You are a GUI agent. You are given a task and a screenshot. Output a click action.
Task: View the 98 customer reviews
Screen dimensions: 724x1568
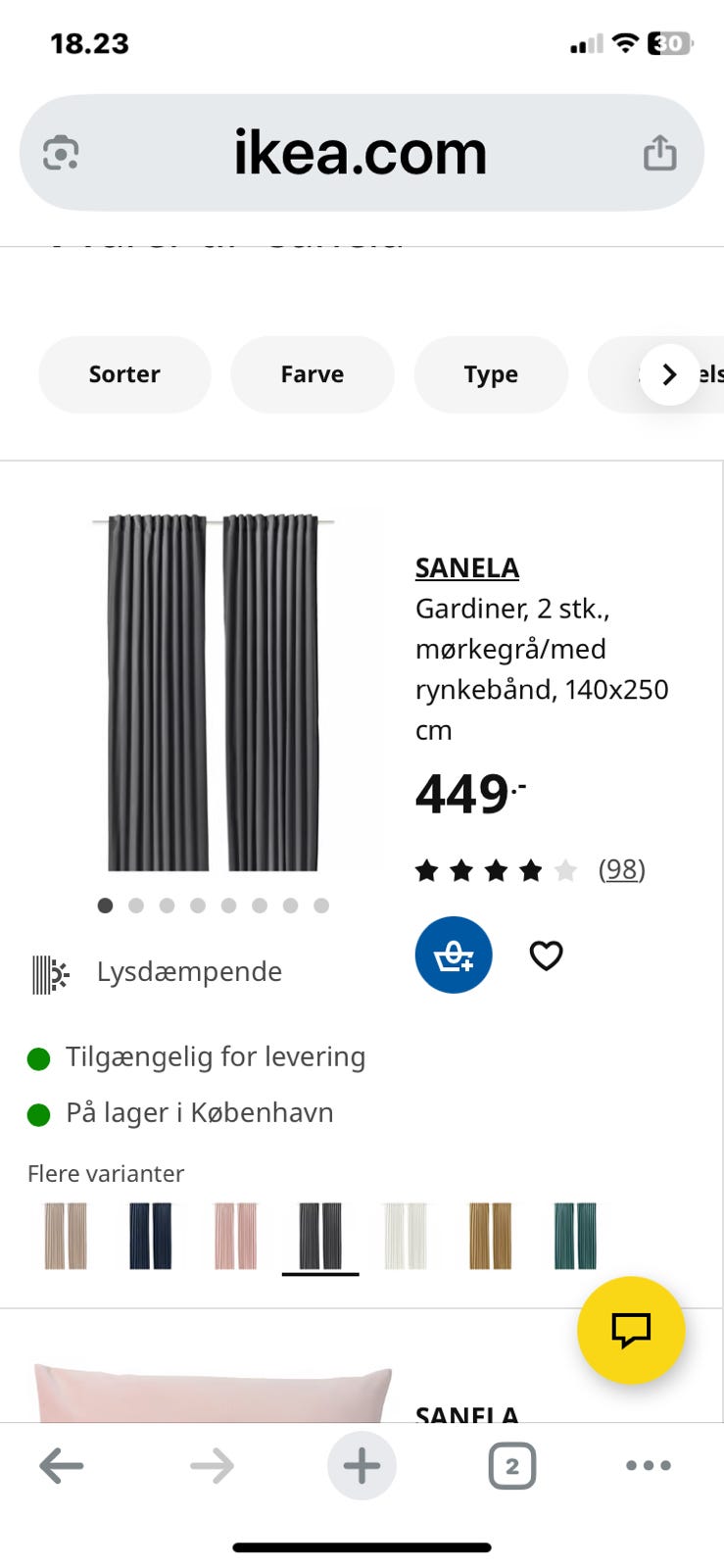pyautogui.click(x=621, y=869)
